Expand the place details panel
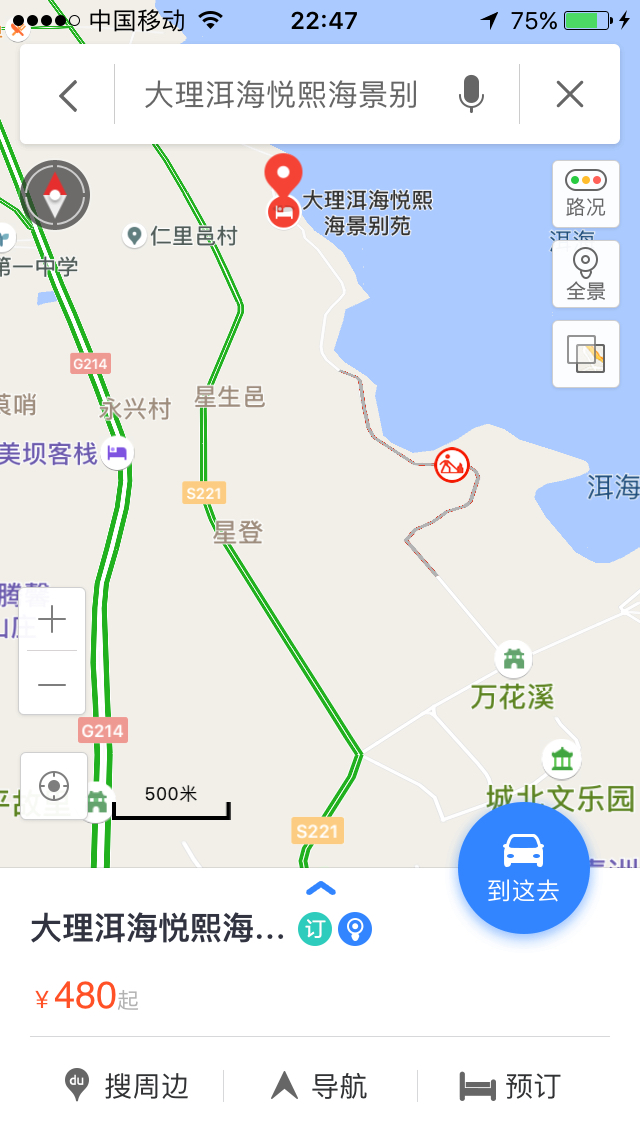640x1136 pixels. pos(320,888)
